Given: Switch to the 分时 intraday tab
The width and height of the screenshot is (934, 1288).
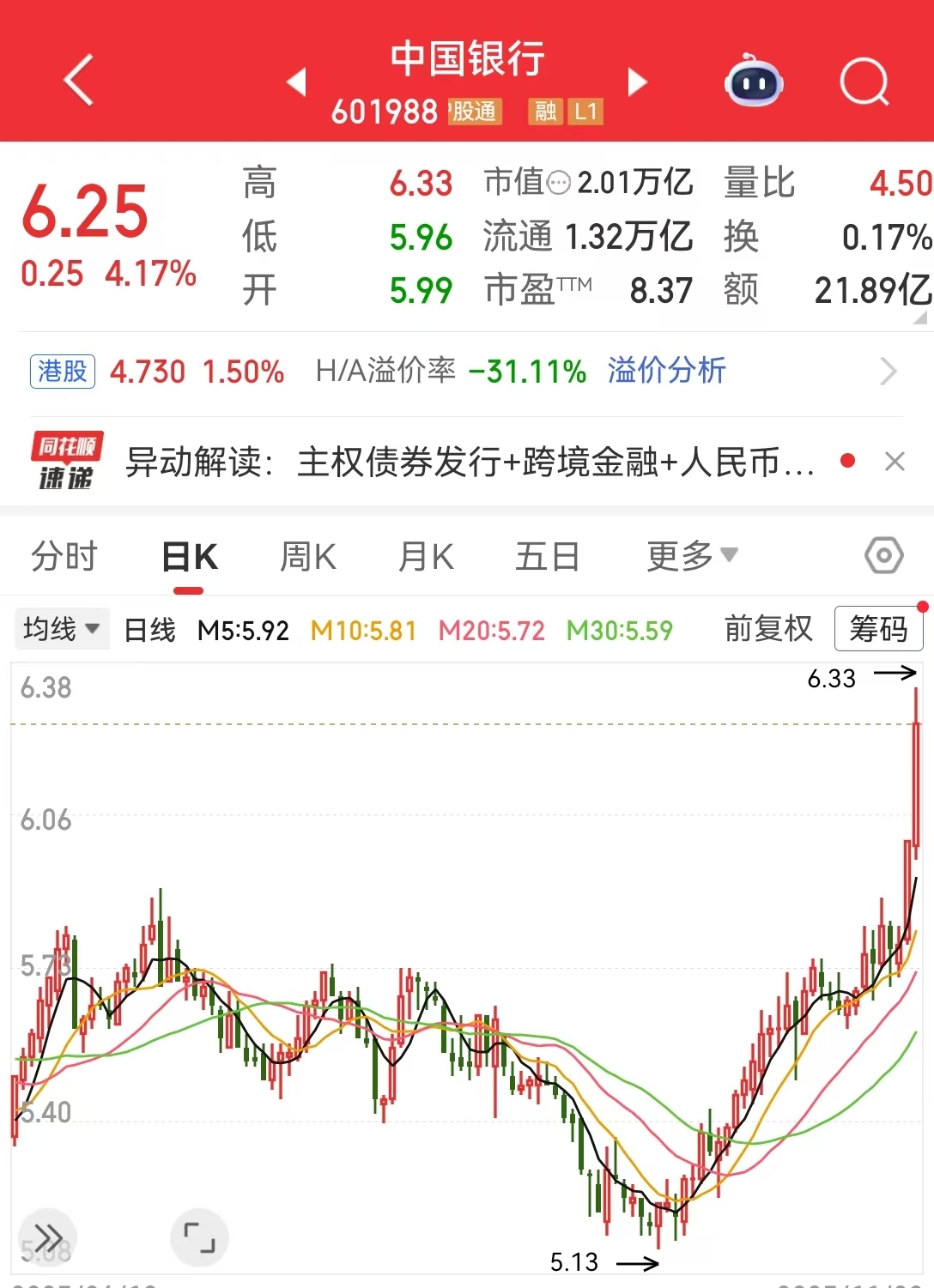Looking at the screenshot, I should pyautogui.click(x=66, y=556).
